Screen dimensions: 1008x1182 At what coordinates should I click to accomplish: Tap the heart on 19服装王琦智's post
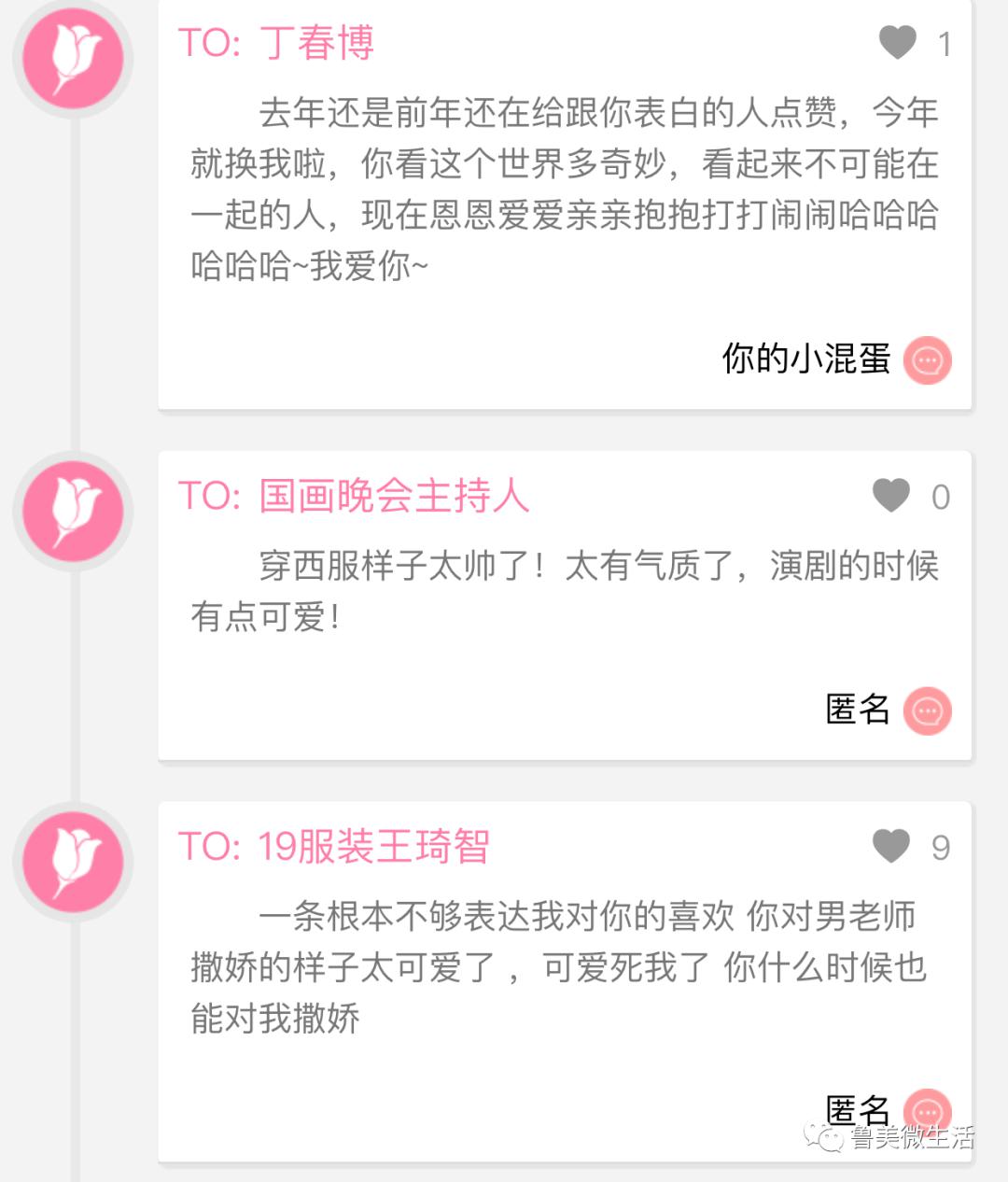point(891,846)
